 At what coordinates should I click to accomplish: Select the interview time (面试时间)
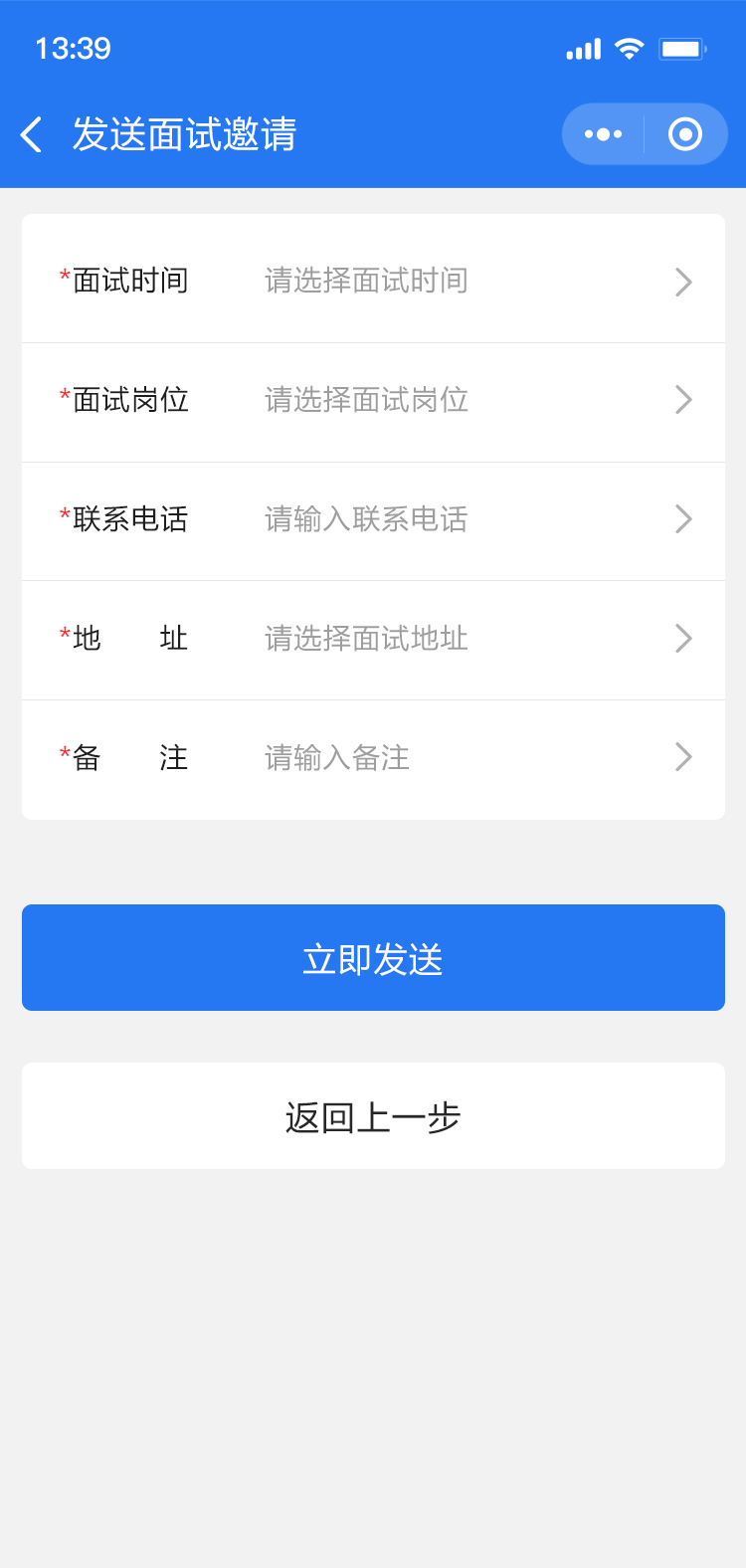(x=373, y=282)
